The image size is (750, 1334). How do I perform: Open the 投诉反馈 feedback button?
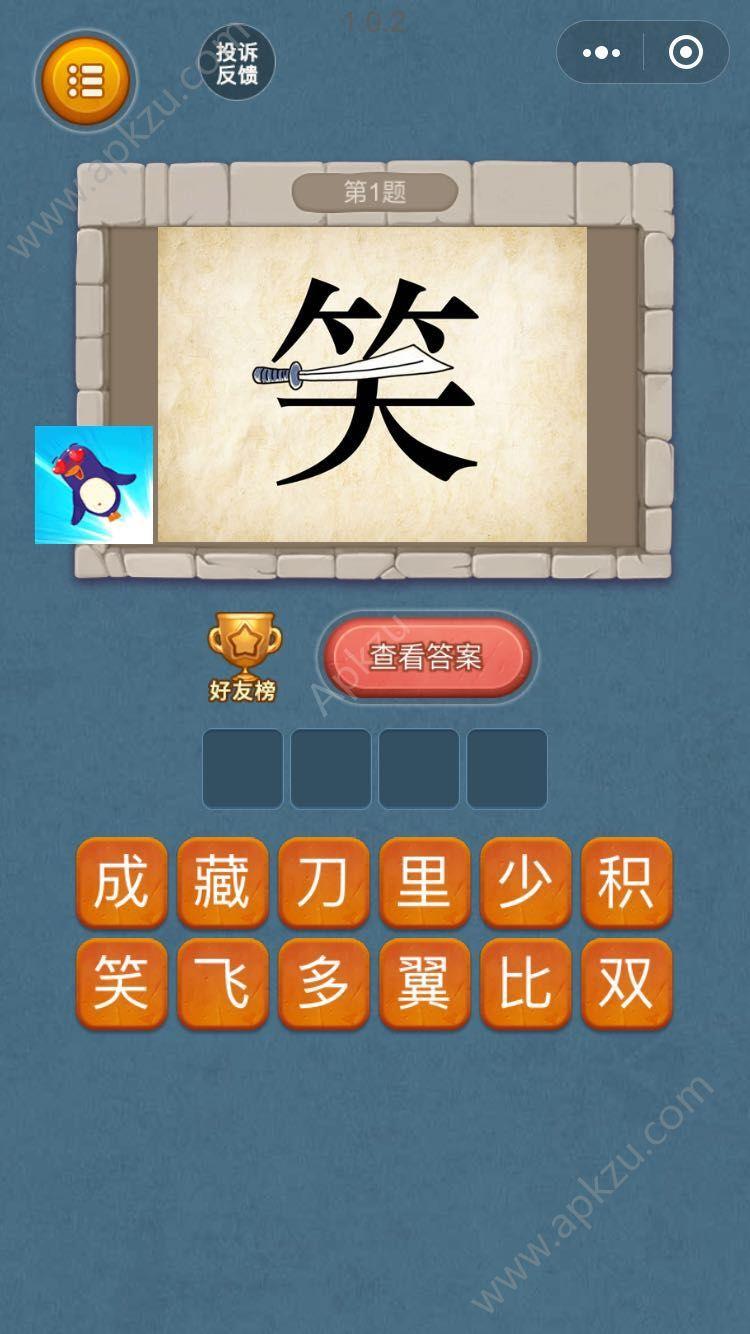237,63
